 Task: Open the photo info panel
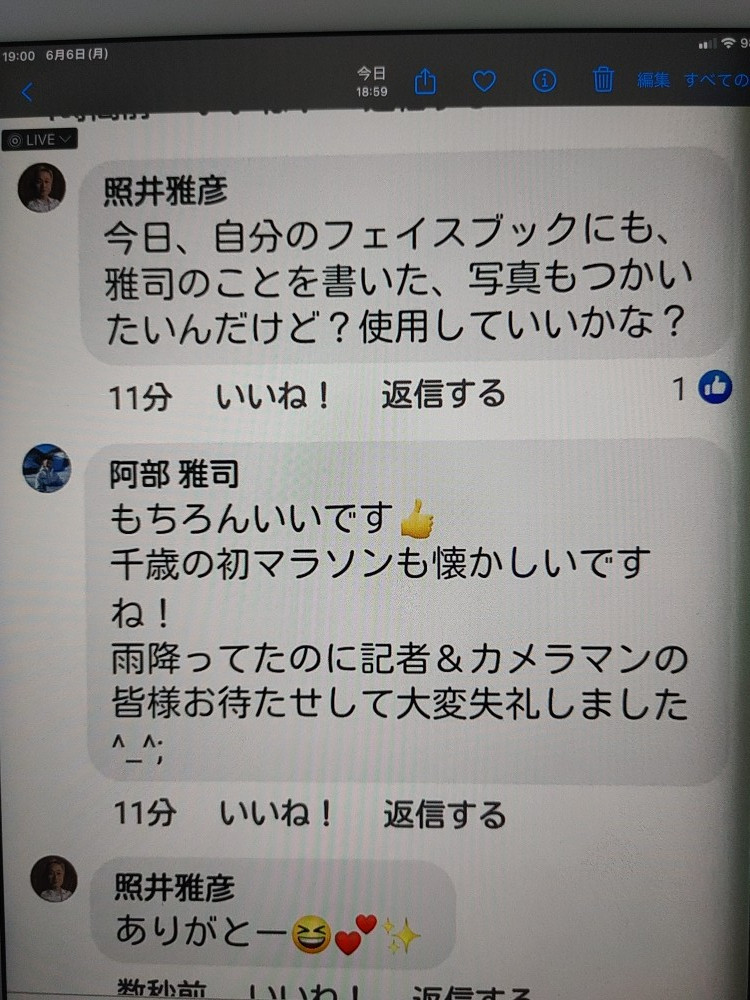tap(544, 81)
